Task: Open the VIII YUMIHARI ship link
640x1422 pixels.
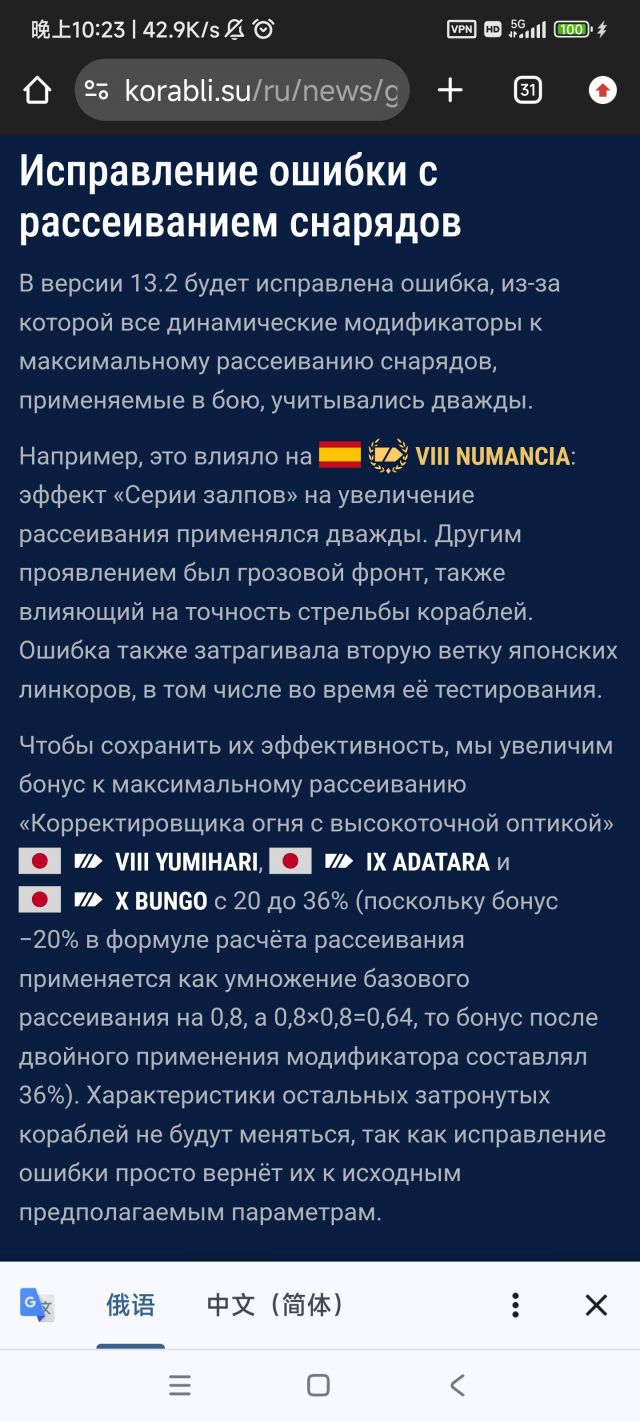Action: click(x=188, y=862)
